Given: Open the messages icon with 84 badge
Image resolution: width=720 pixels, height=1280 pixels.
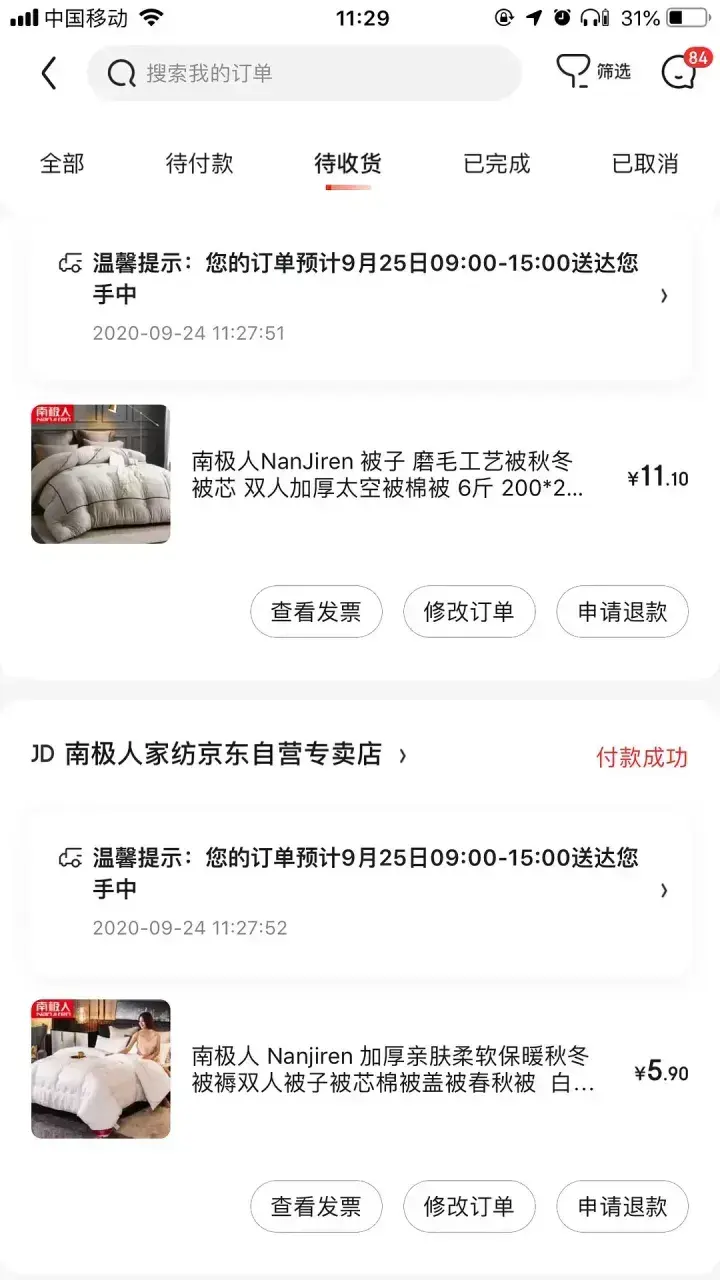Looking at the screenshot, I should coord(680,72).
